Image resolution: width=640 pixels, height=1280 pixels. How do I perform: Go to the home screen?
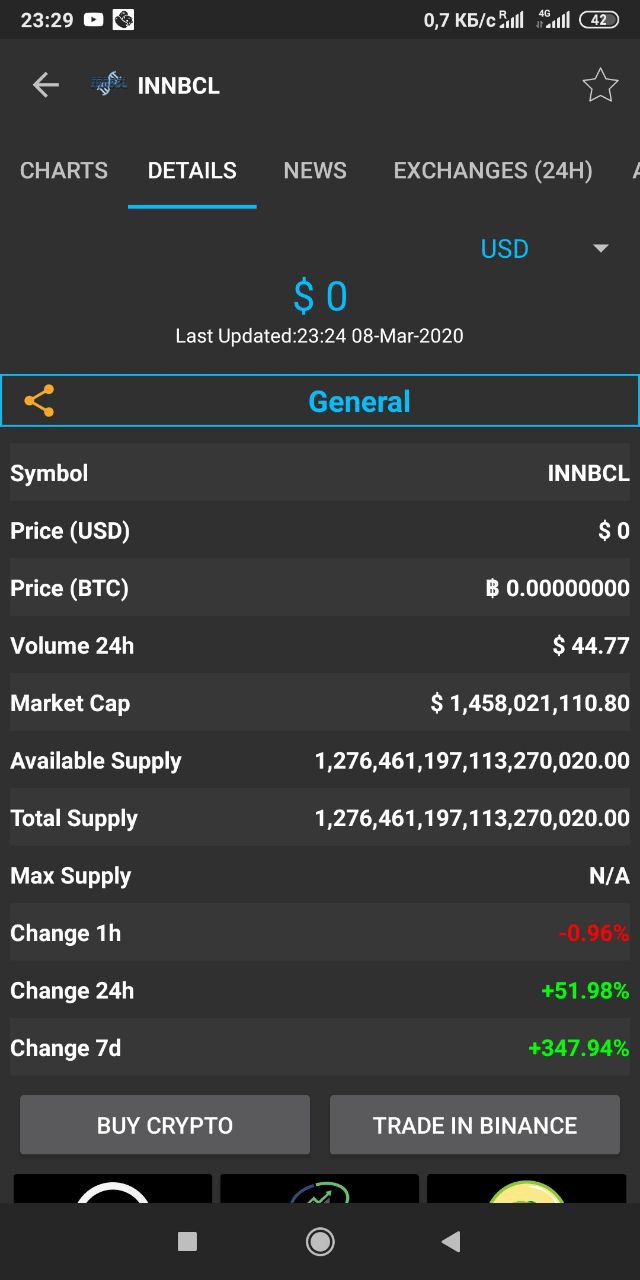point(320,1241)
